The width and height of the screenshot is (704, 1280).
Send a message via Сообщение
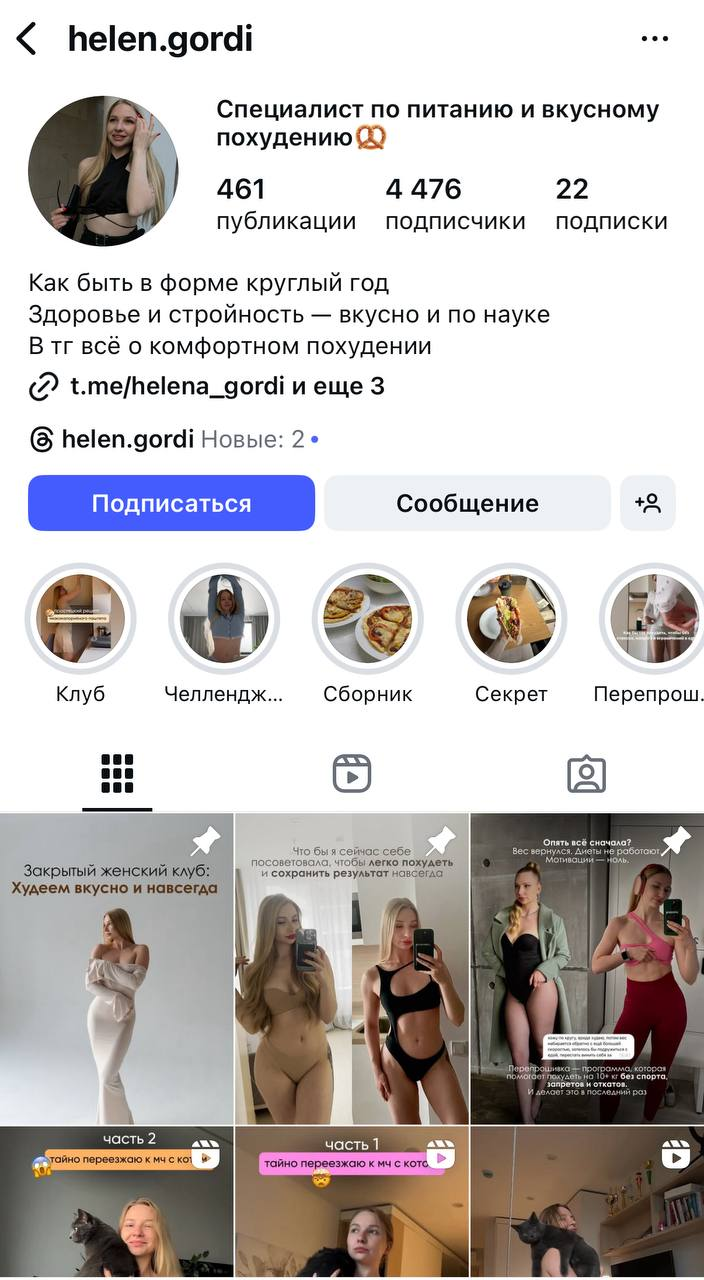click(467, 503)
